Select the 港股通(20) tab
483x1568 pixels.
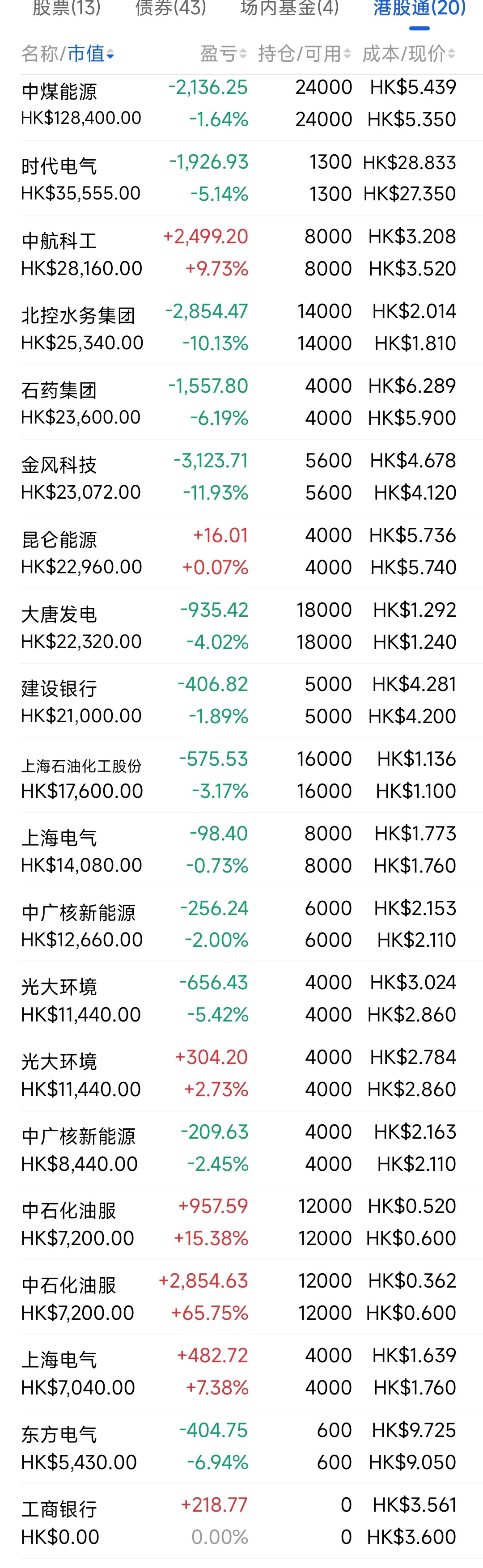click(419, 8)
